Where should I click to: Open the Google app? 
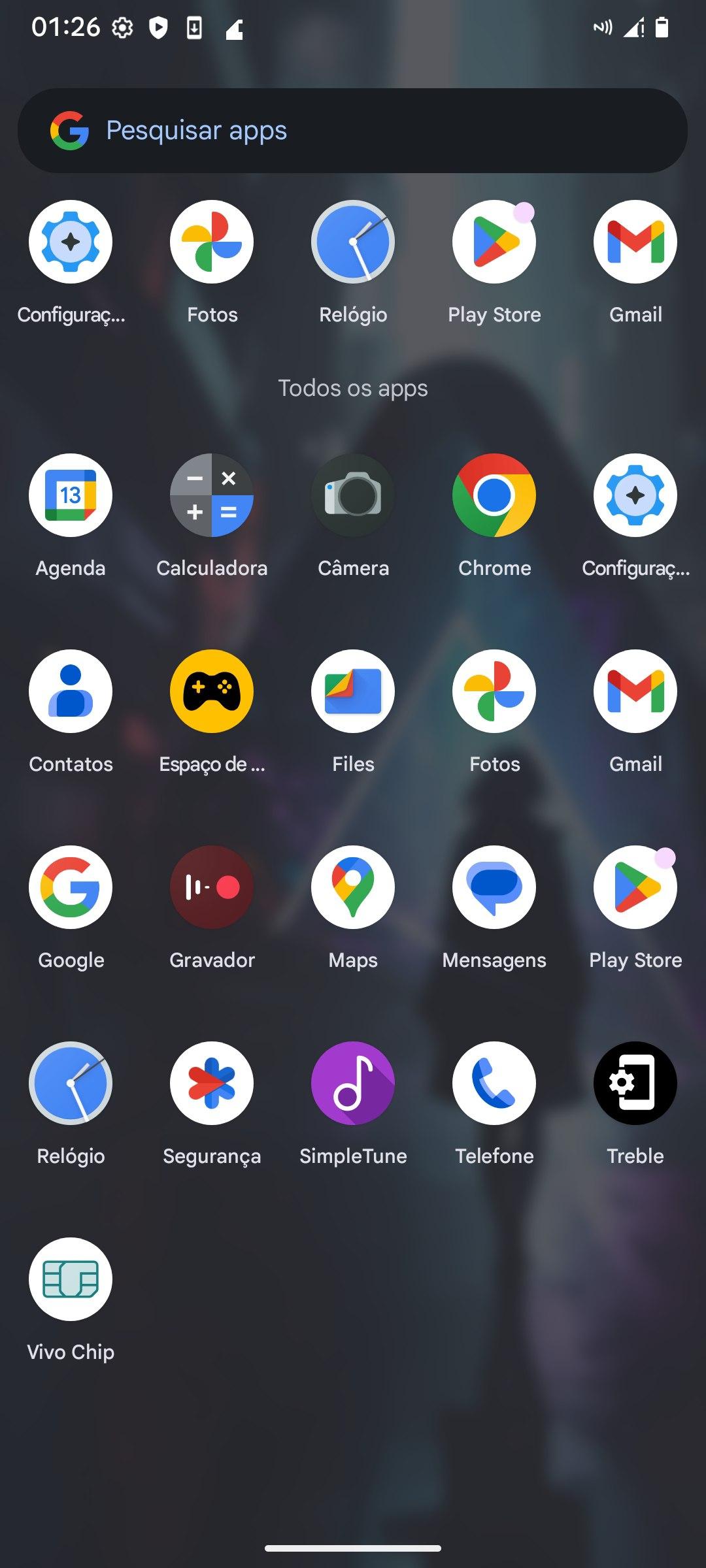(71, 888)
